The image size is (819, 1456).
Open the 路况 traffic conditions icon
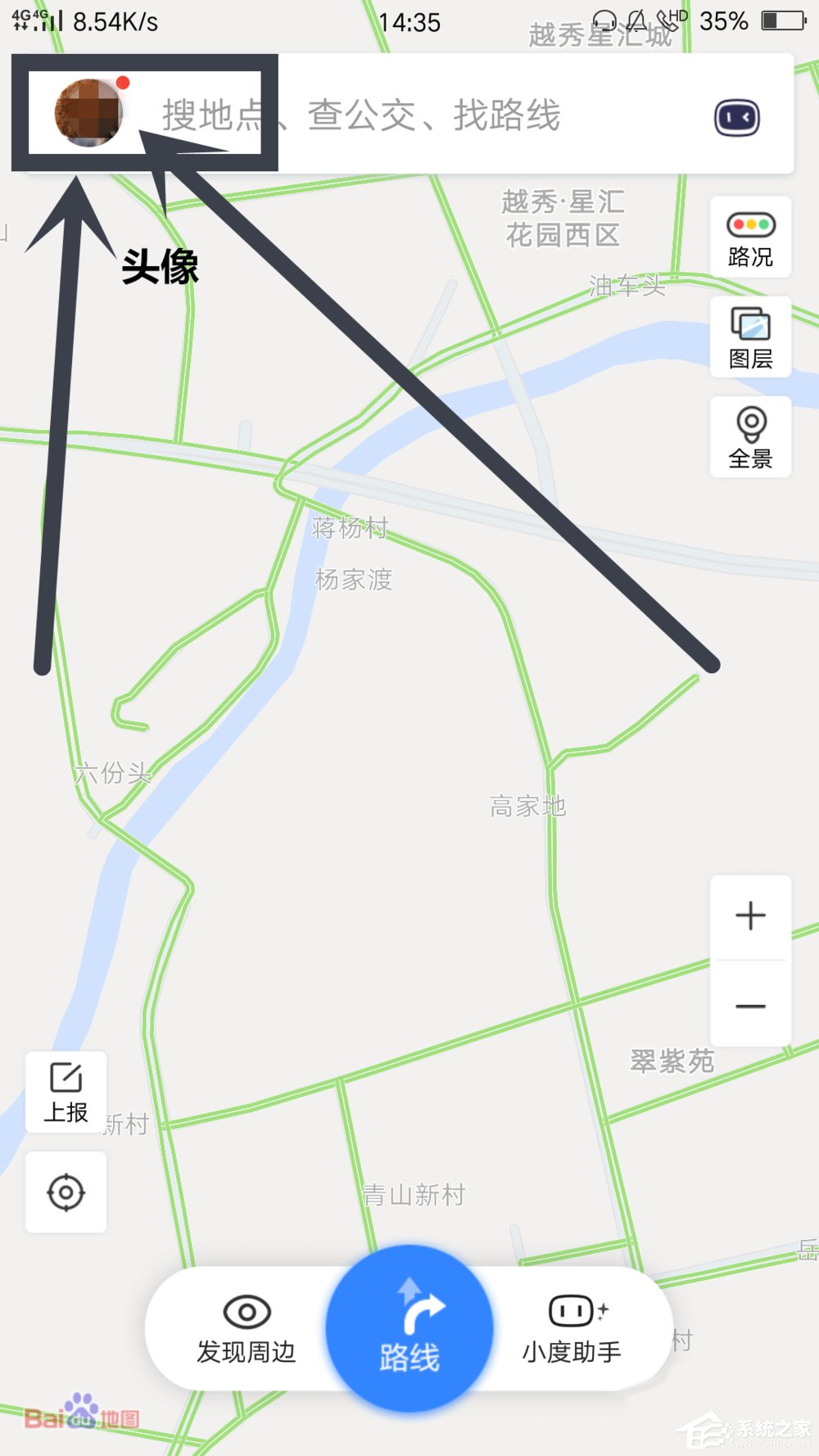point(750,237)
